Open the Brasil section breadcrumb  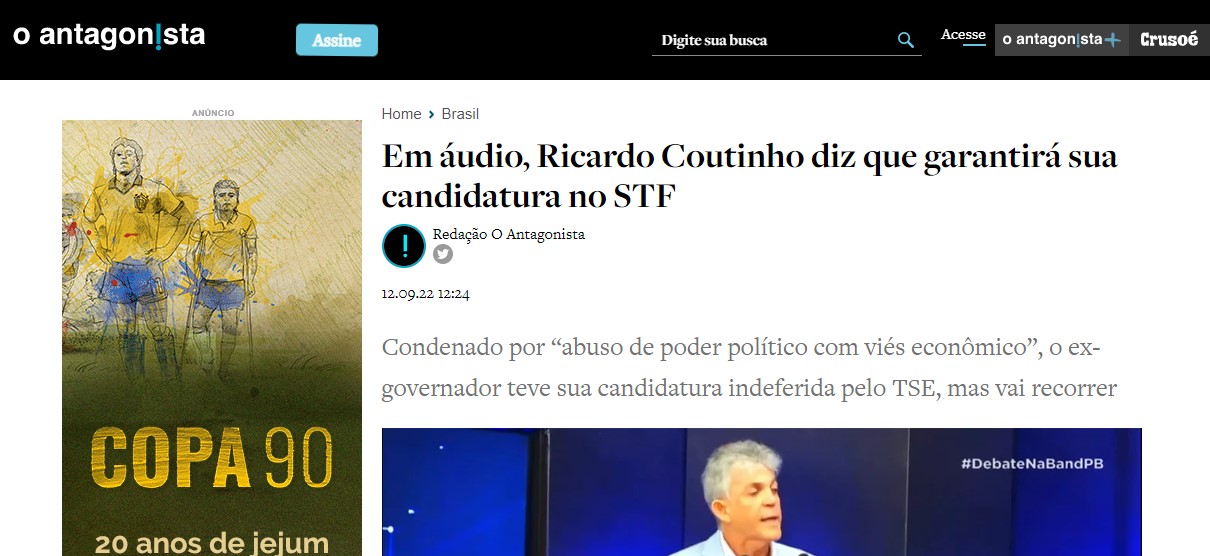pyautogui.click(x=460, y=114)
